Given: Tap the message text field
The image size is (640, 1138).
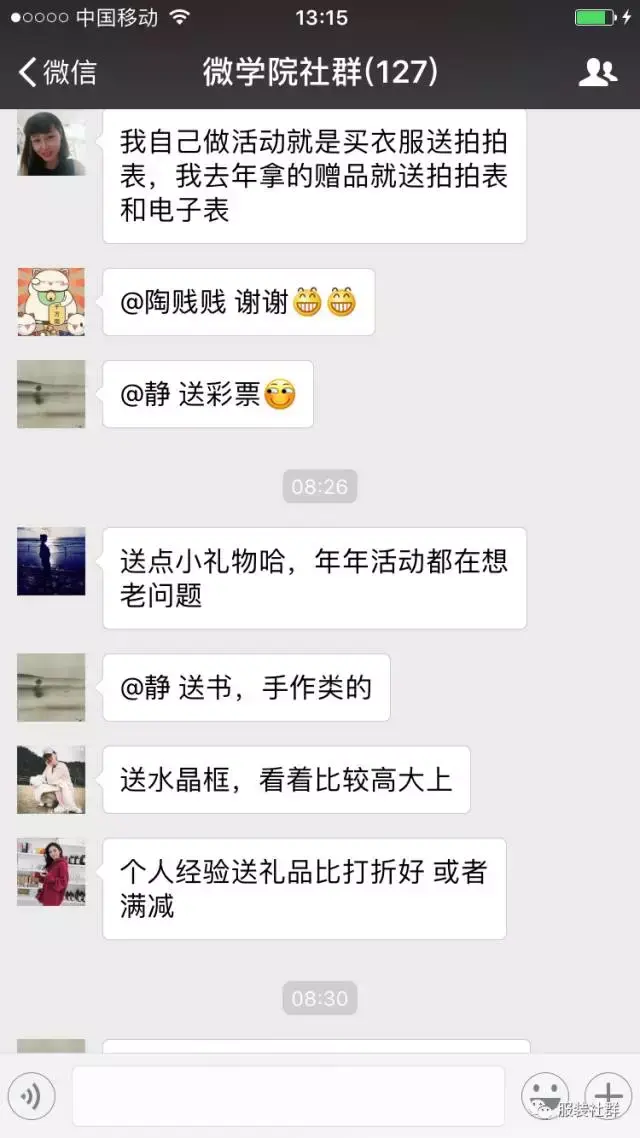Looking at the screenshot, I should pos(288,1096).
